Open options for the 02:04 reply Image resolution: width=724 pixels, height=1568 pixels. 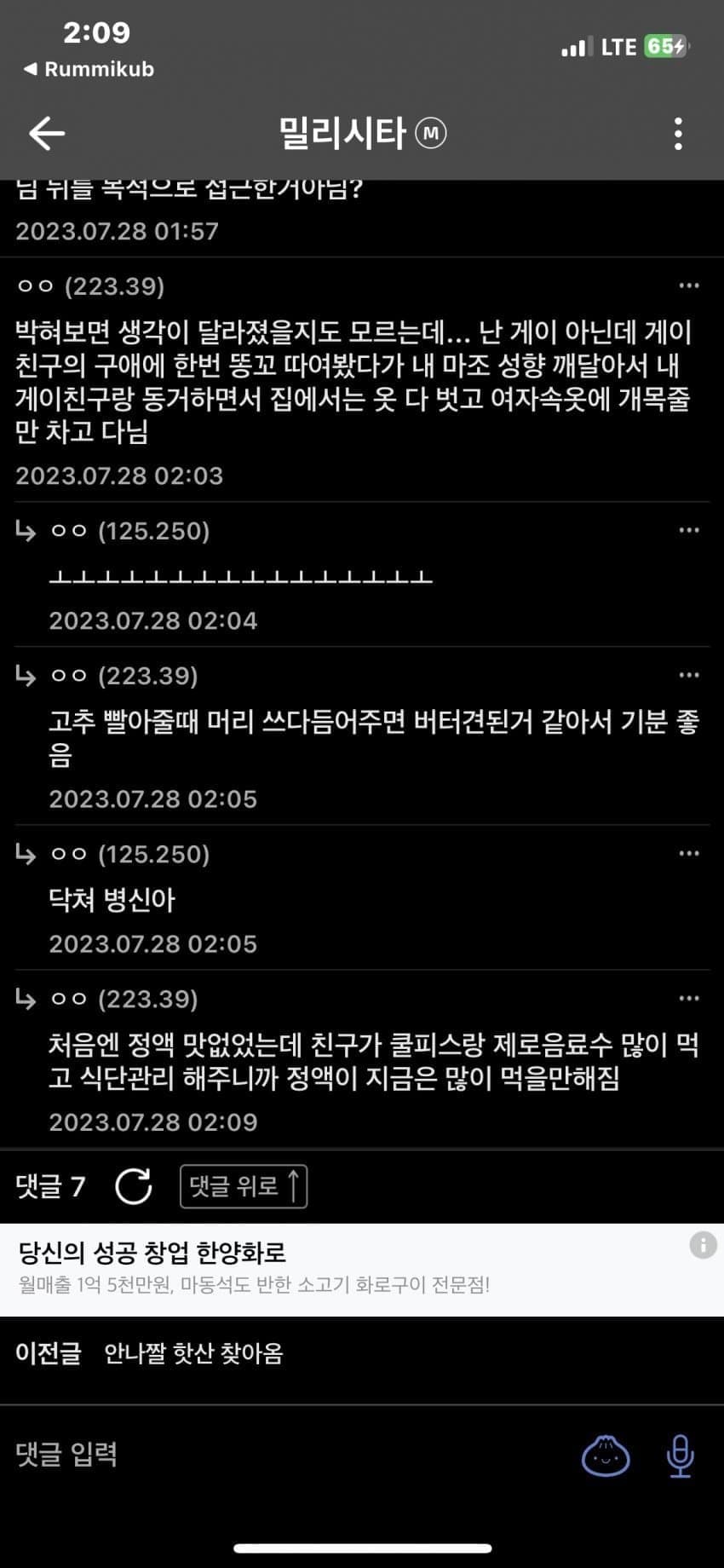tap(689, 530)
